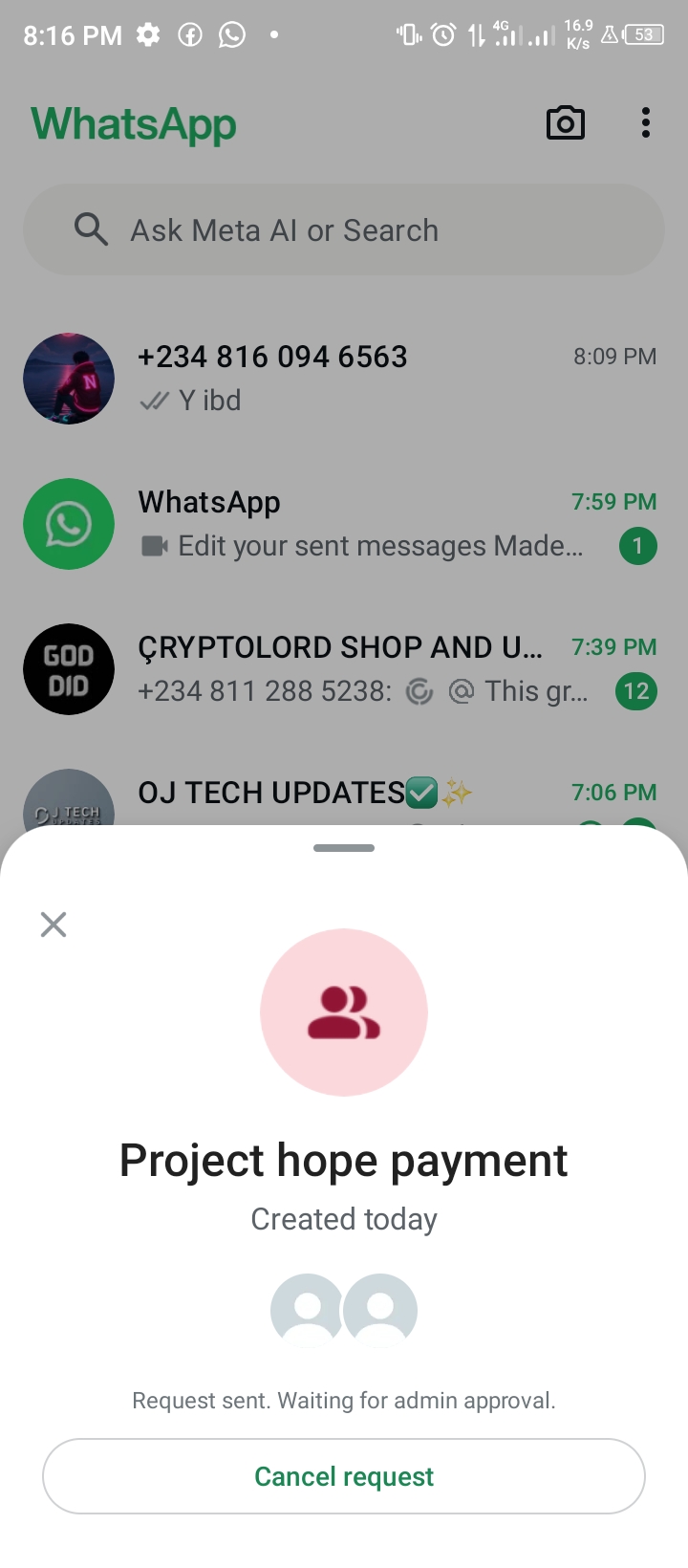Cancel the group join request
688x1568 pixels.
[344, 1476]
